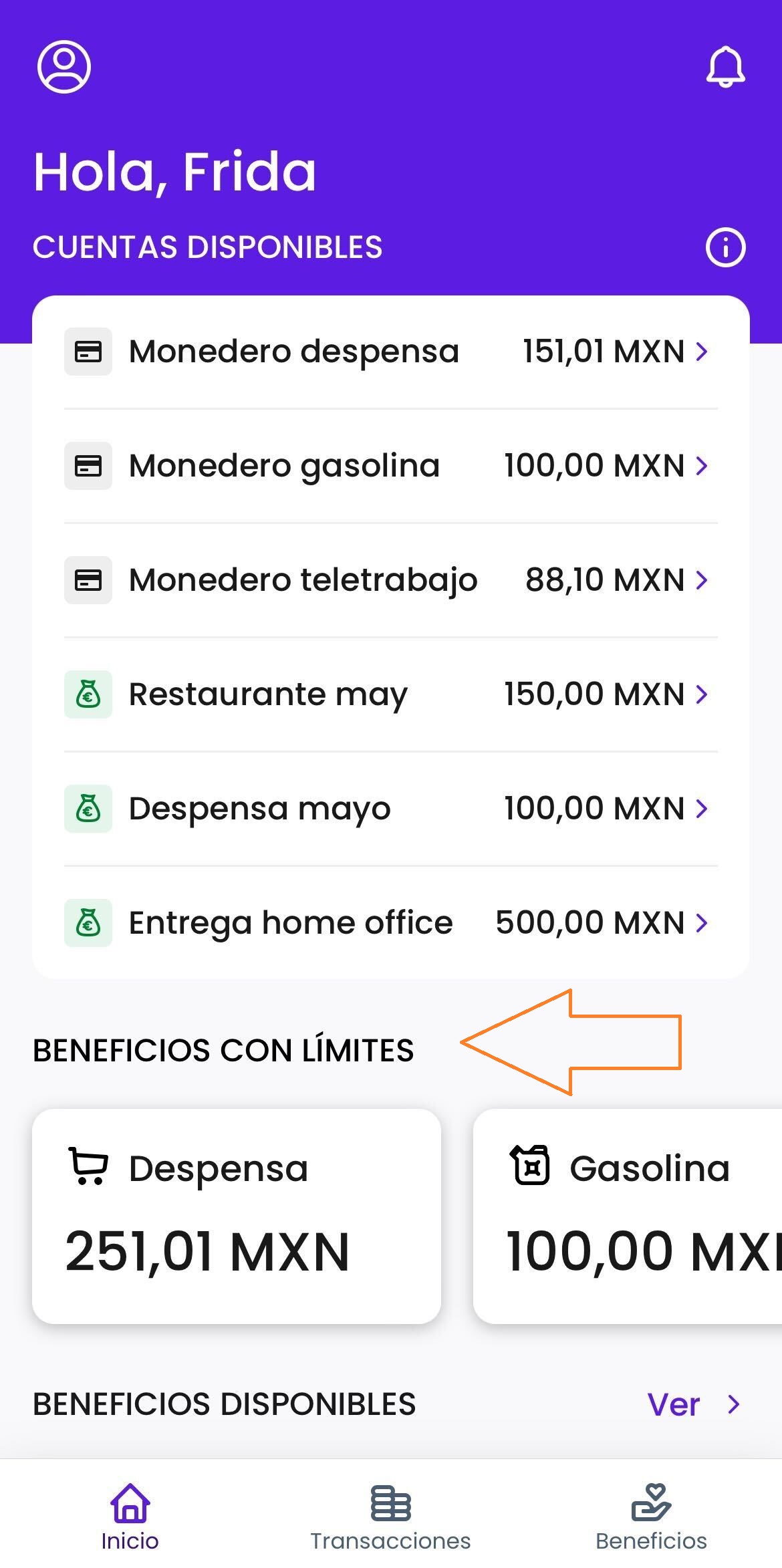Screen dimensions: 782x1568
Task: Switch to the Transacciones tab
Action: 390,1517
